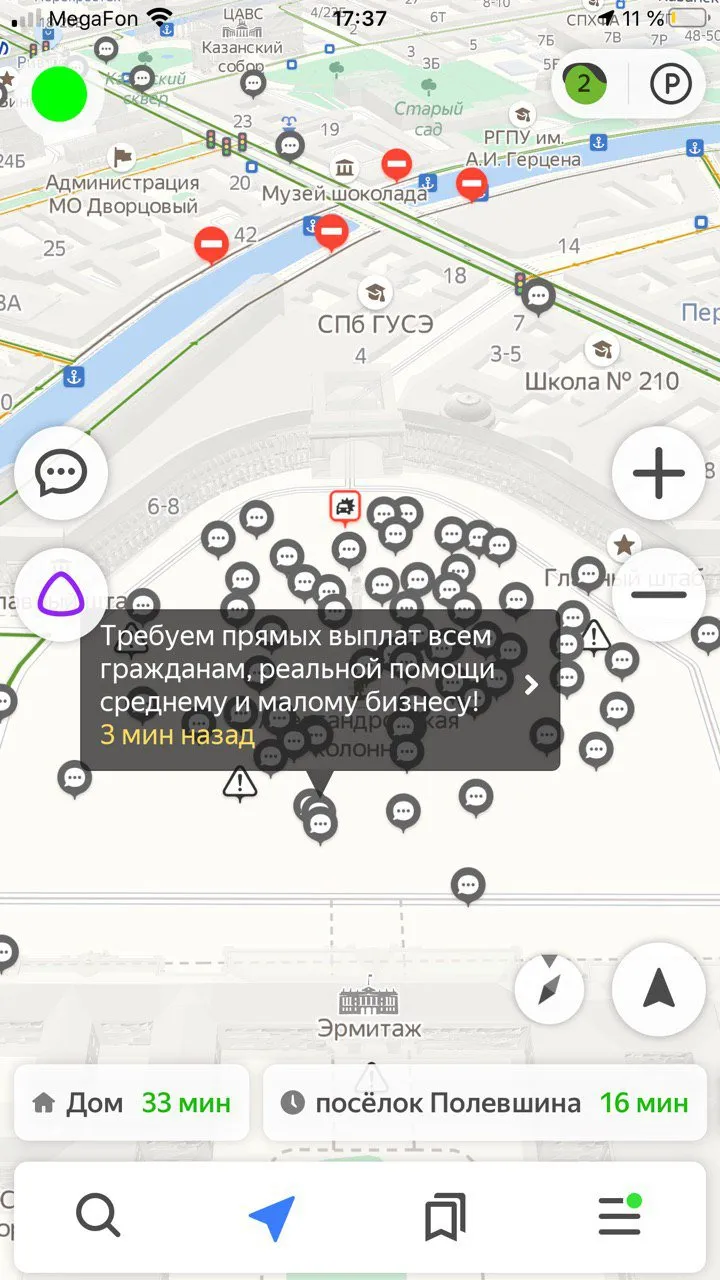
Task: Activate Alice voice assistant
Action: tap(61, 595)
